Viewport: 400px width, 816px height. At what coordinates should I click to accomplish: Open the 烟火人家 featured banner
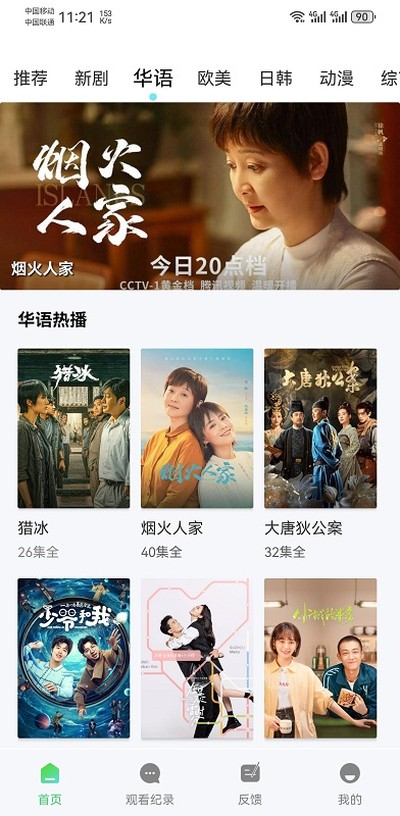[200, 196]
